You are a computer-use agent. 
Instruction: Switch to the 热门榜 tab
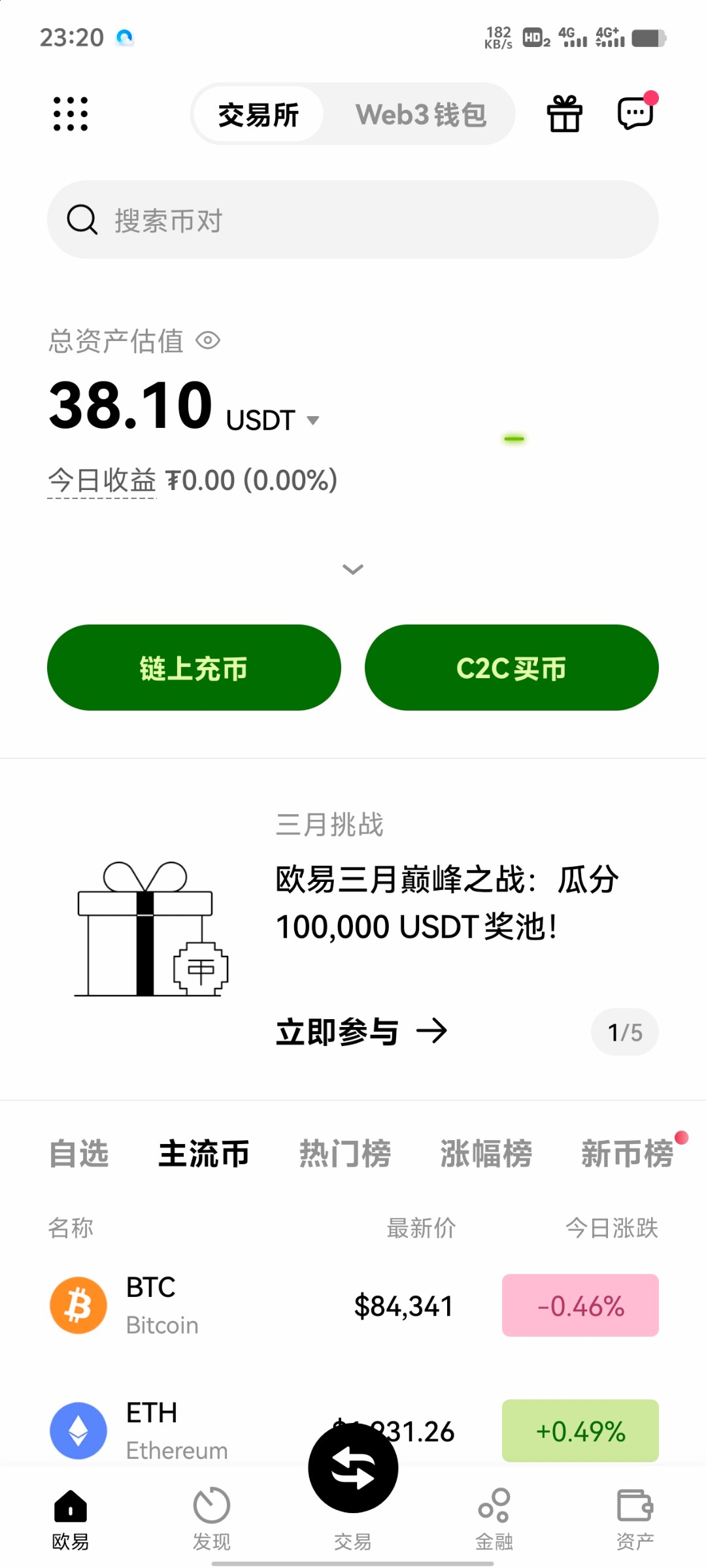(345, 1154)
